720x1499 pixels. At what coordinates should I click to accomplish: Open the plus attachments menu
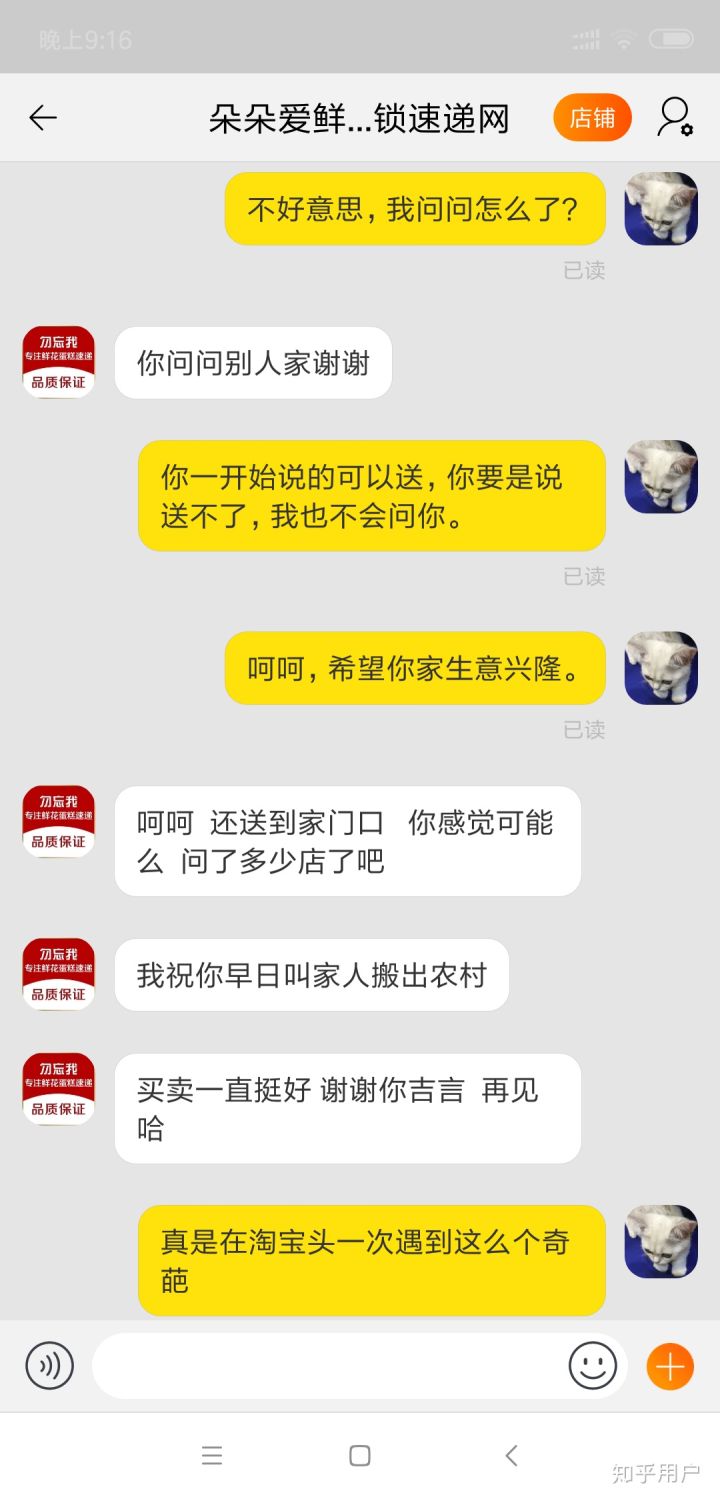670,1365
